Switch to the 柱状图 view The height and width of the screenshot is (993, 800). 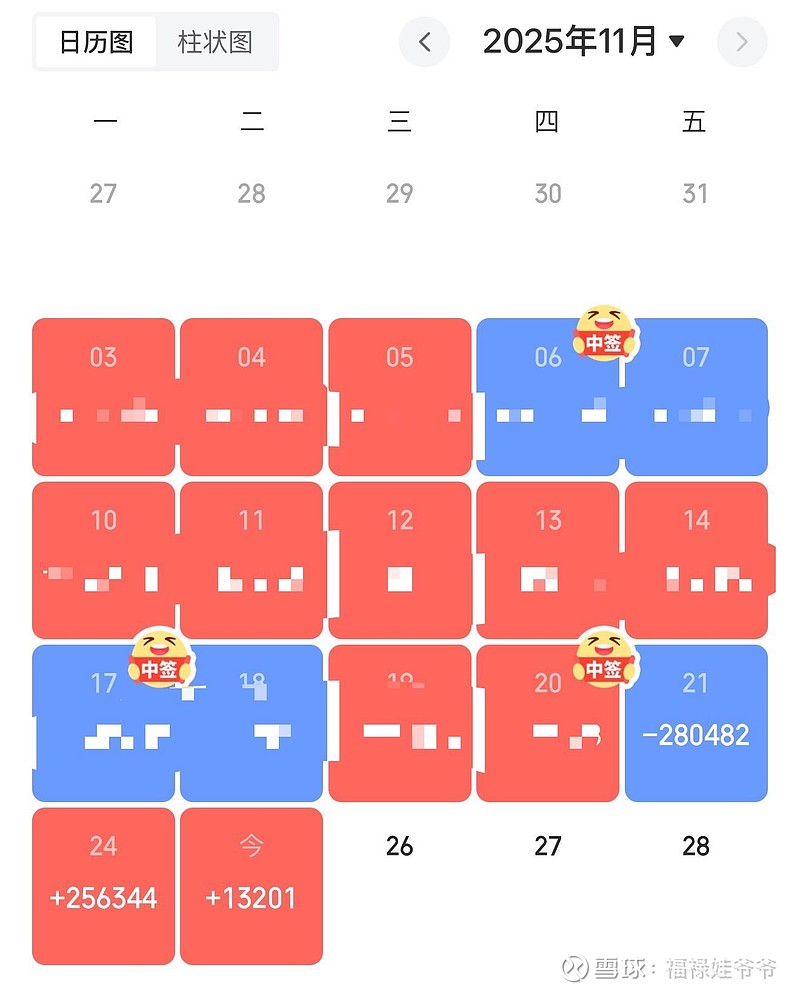pyautogui.click(x=216, y=42)
